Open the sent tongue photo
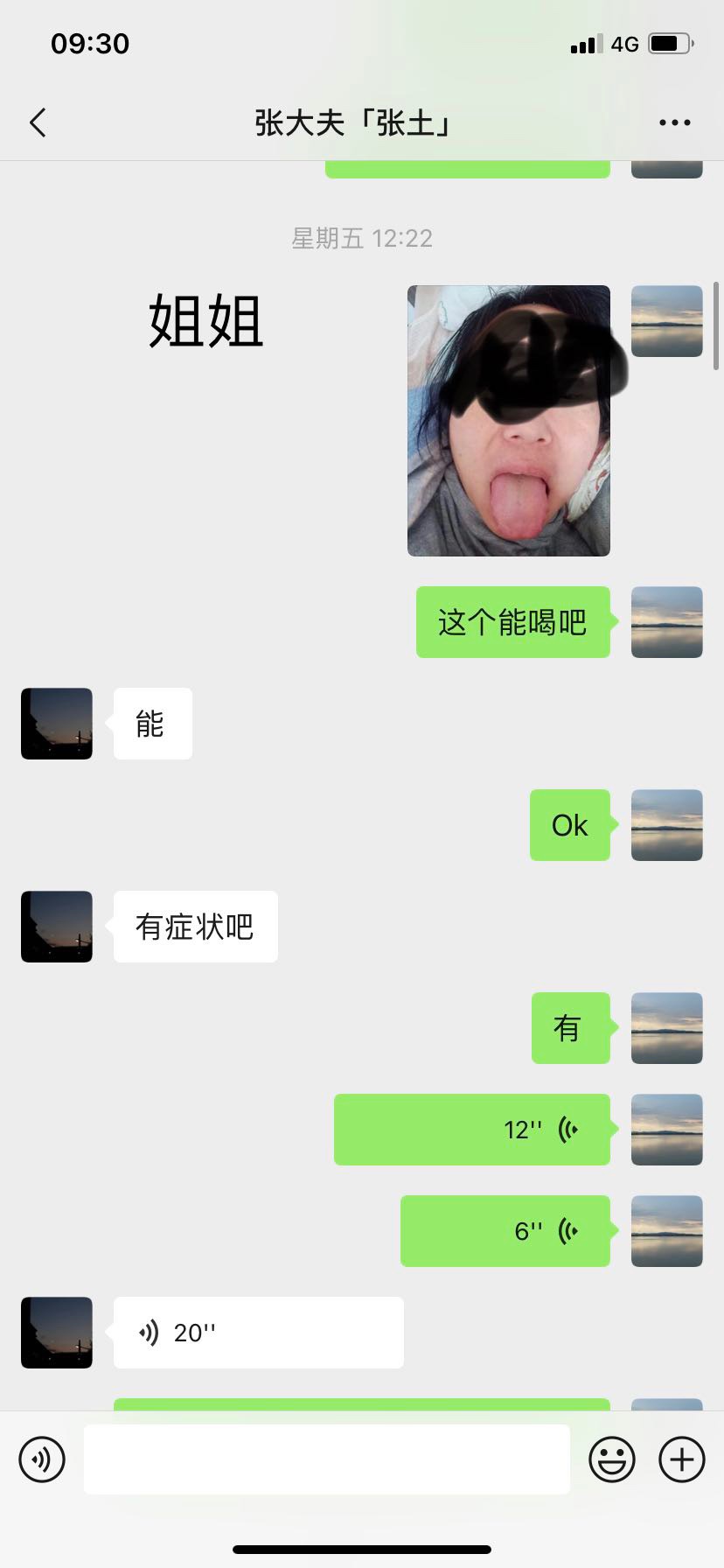Screen dimensions: 724x1568 508,420
